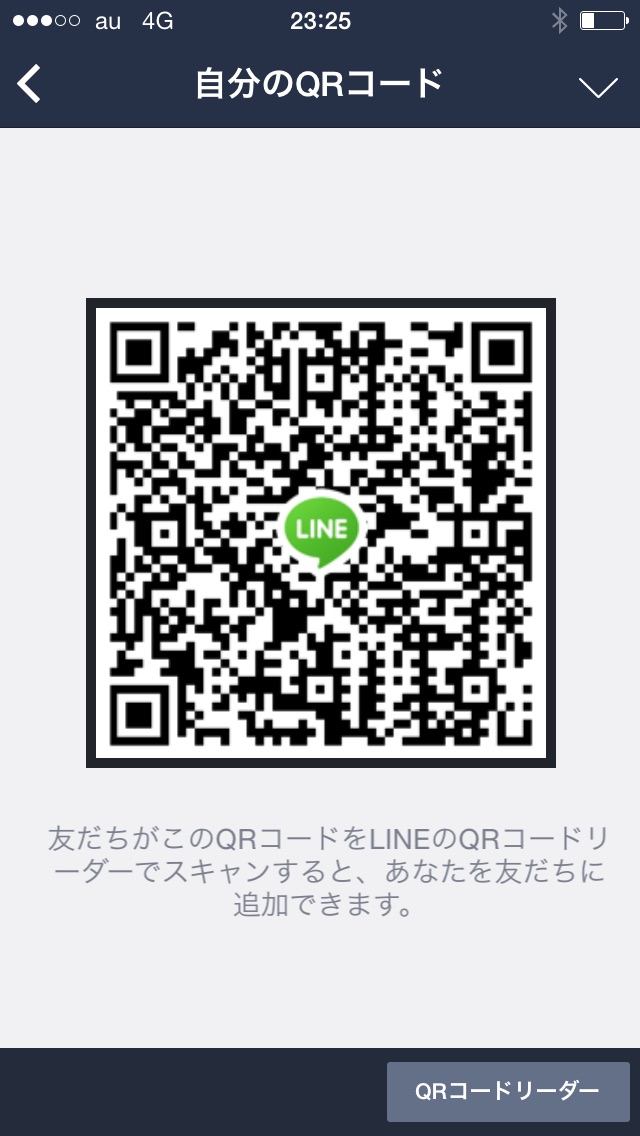640x1136 pixels.
Task: Go back using the top-left arrow
Action: coord(30,84)
